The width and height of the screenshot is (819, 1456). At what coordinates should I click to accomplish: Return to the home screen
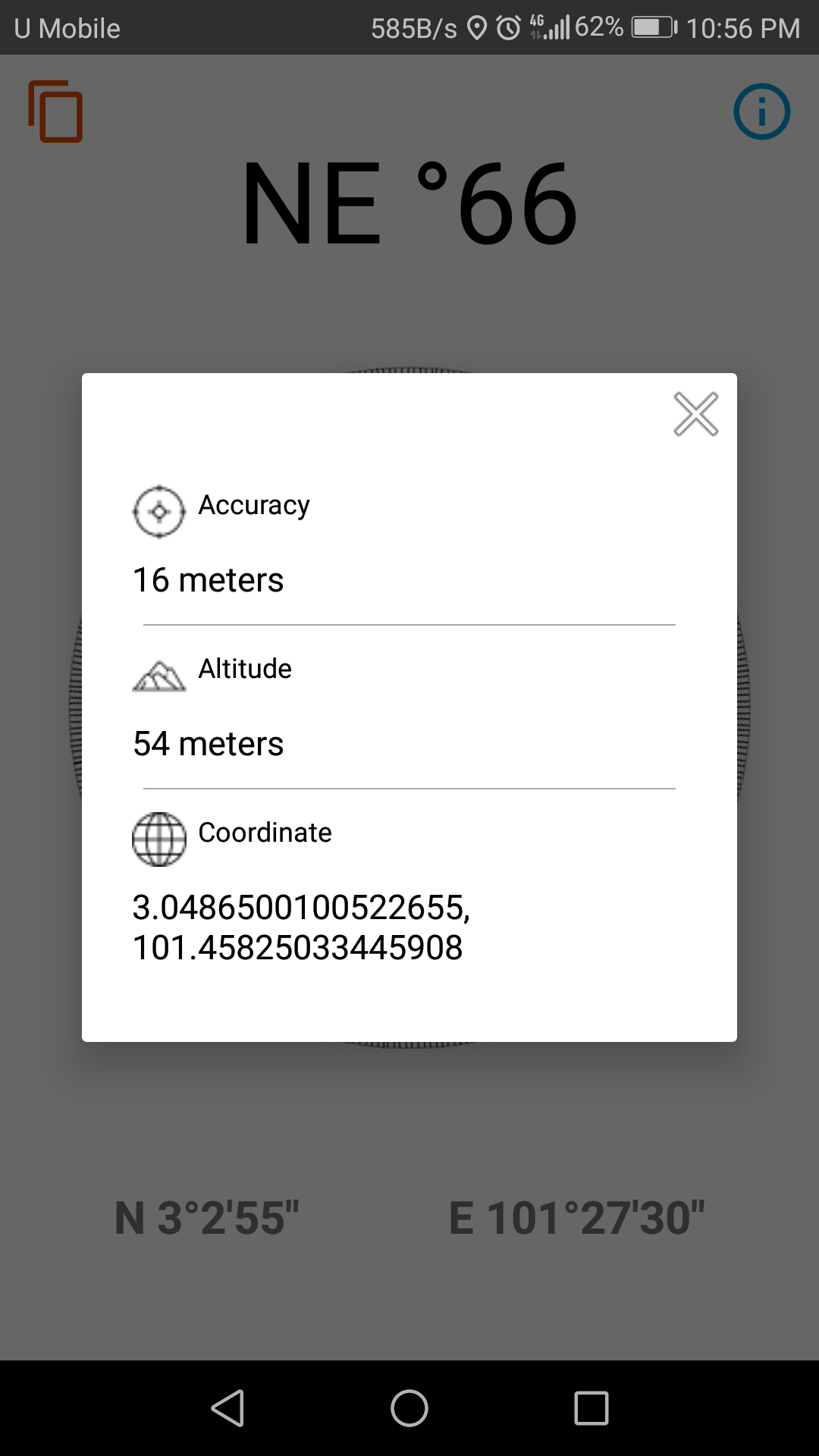click(409, 1408)
